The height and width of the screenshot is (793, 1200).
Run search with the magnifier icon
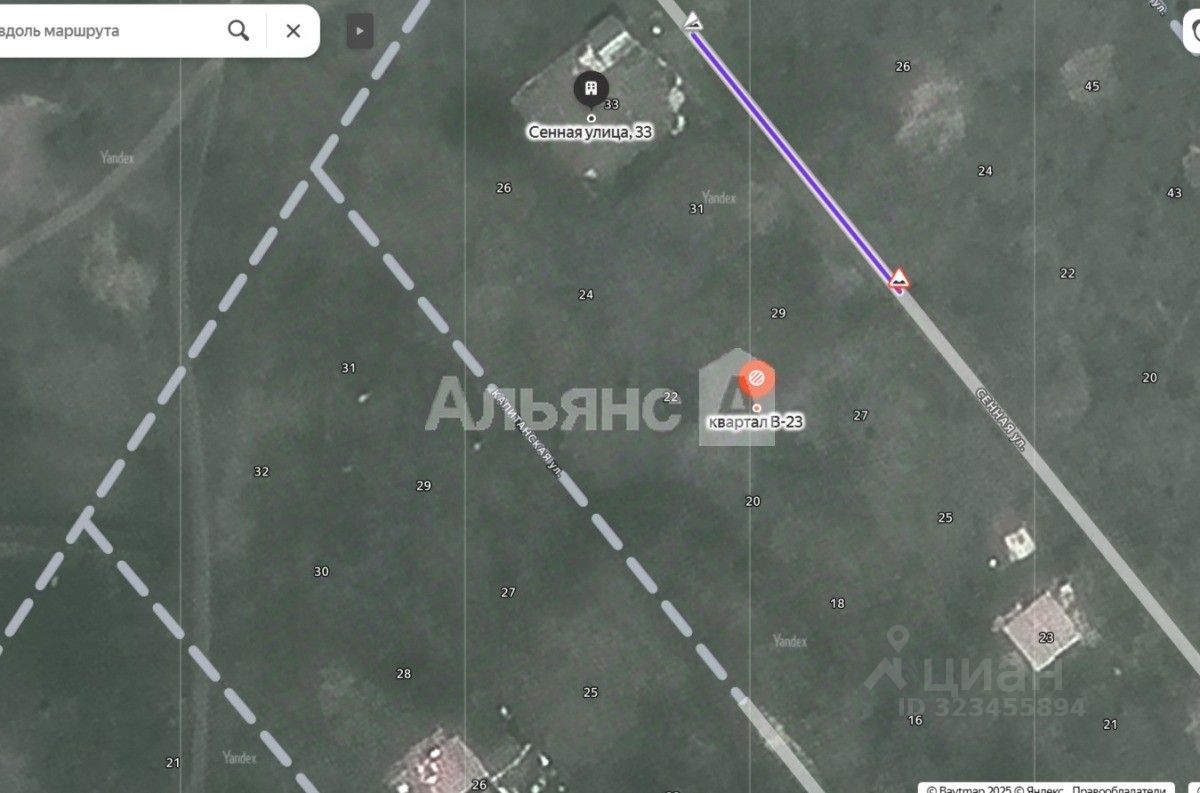[238, 31]
